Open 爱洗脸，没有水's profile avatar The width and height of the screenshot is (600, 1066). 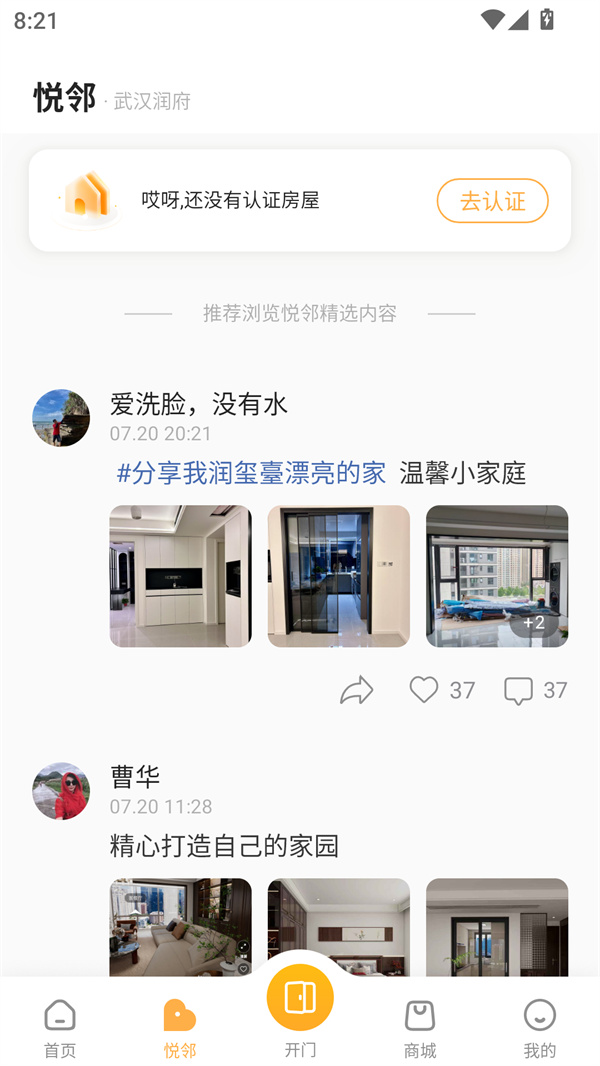point(61,418)
